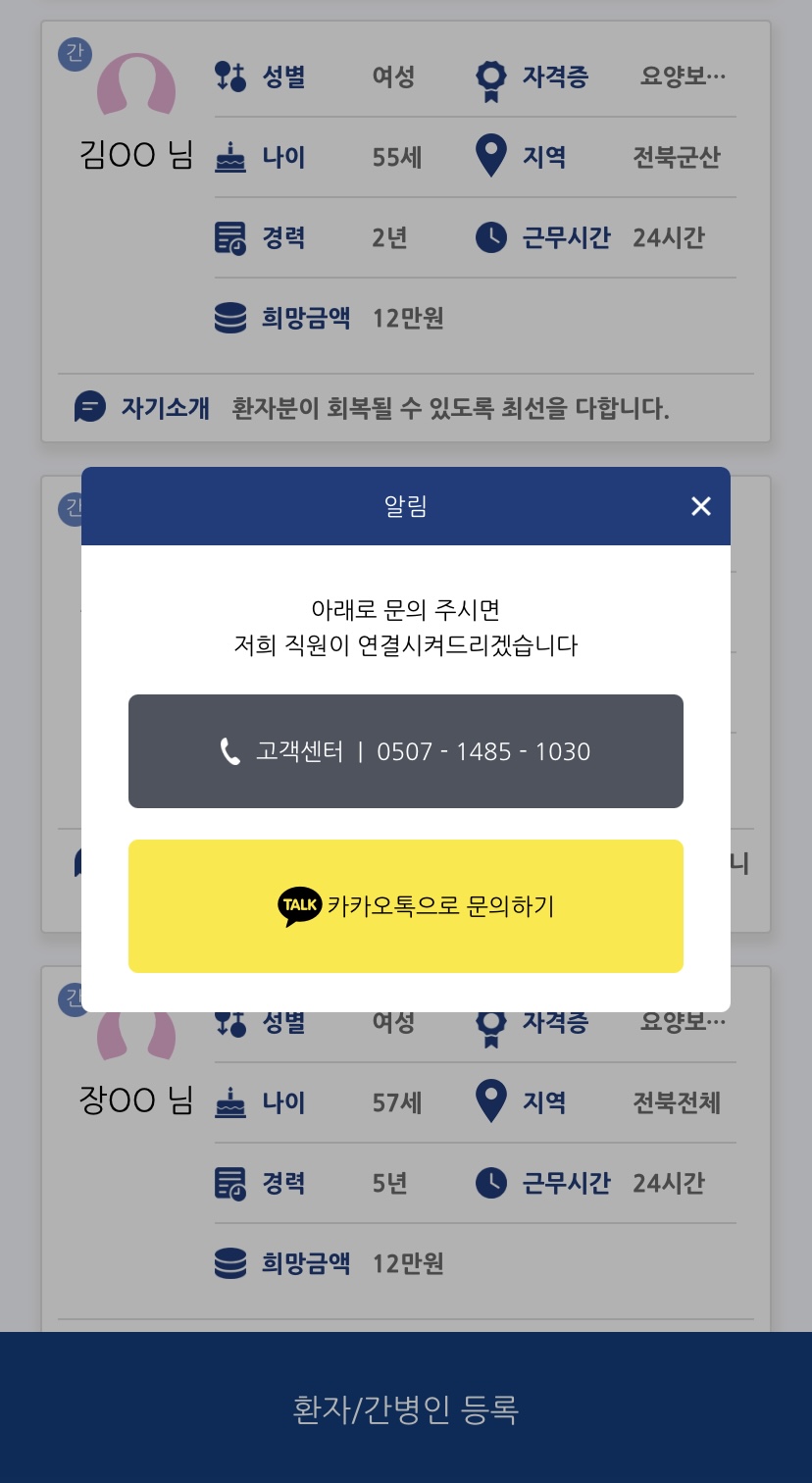Call 고객센터 at 0507-1485-1030
Screen dimensions: 812x1483
405,751
